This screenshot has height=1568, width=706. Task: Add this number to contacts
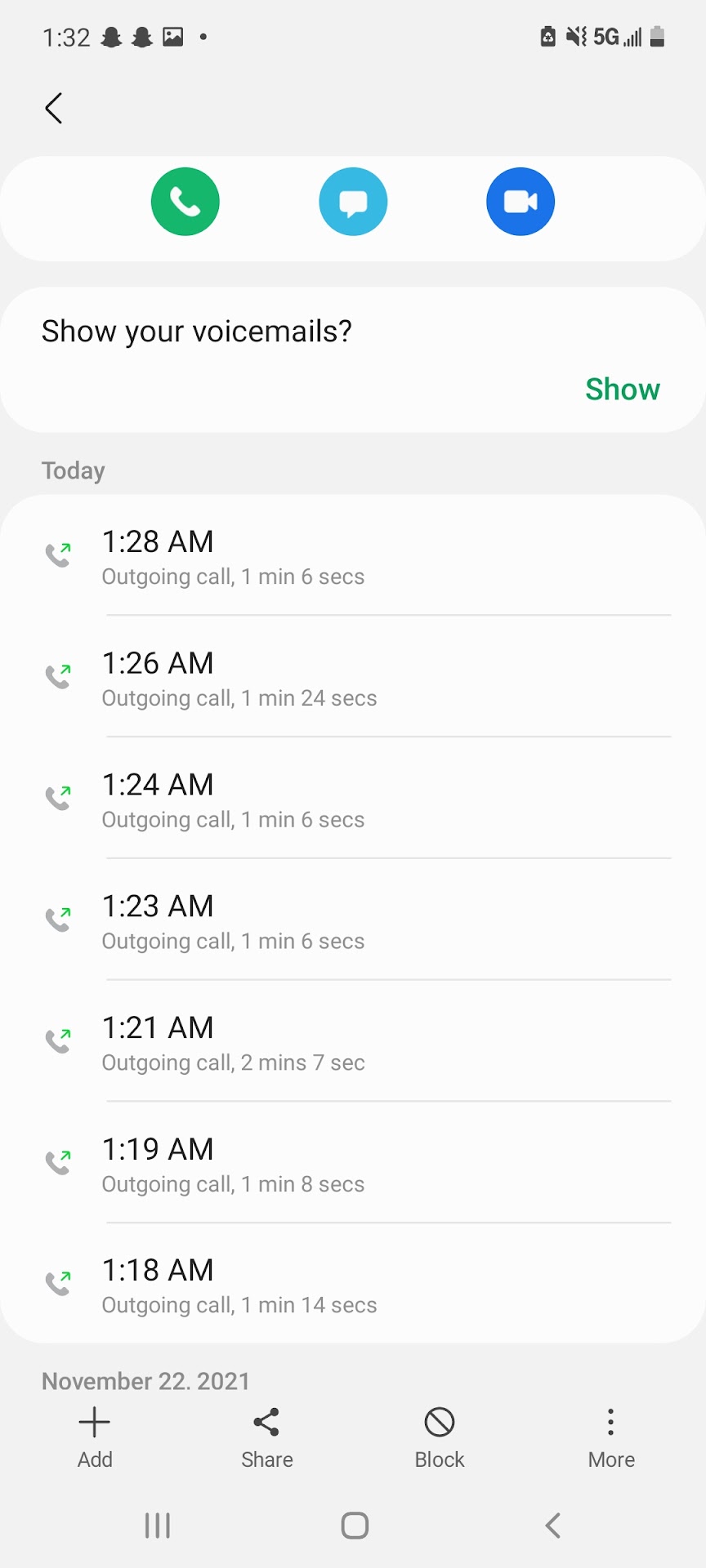95,1437
